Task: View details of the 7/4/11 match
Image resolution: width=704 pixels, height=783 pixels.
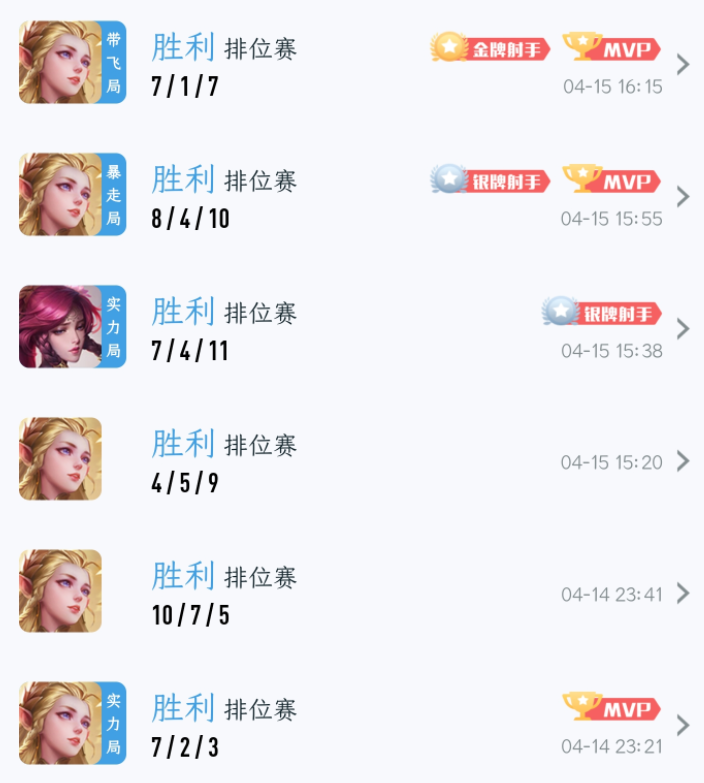Action: [683, 329]
